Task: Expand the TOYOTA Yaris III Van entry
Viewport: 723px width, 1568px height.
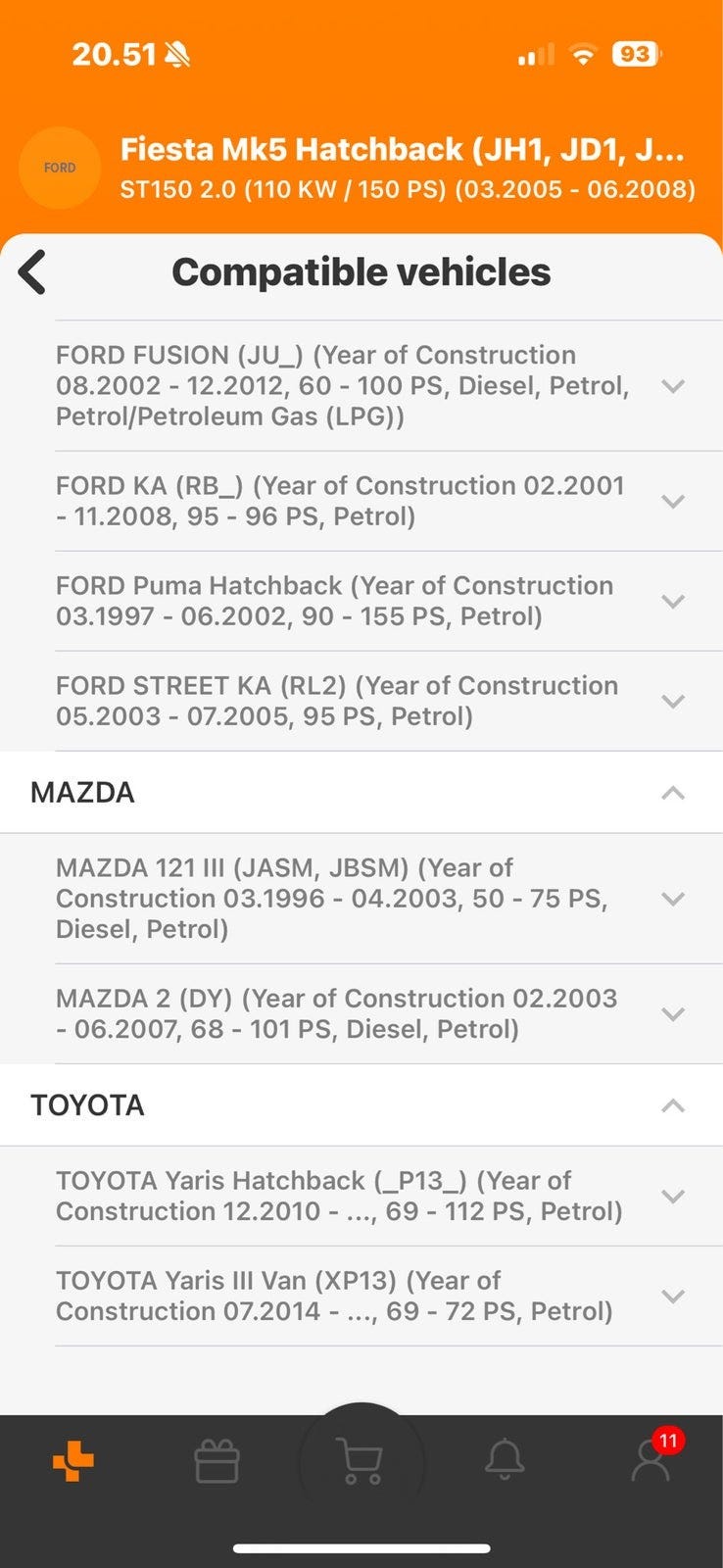Action: coord(672,1297)
